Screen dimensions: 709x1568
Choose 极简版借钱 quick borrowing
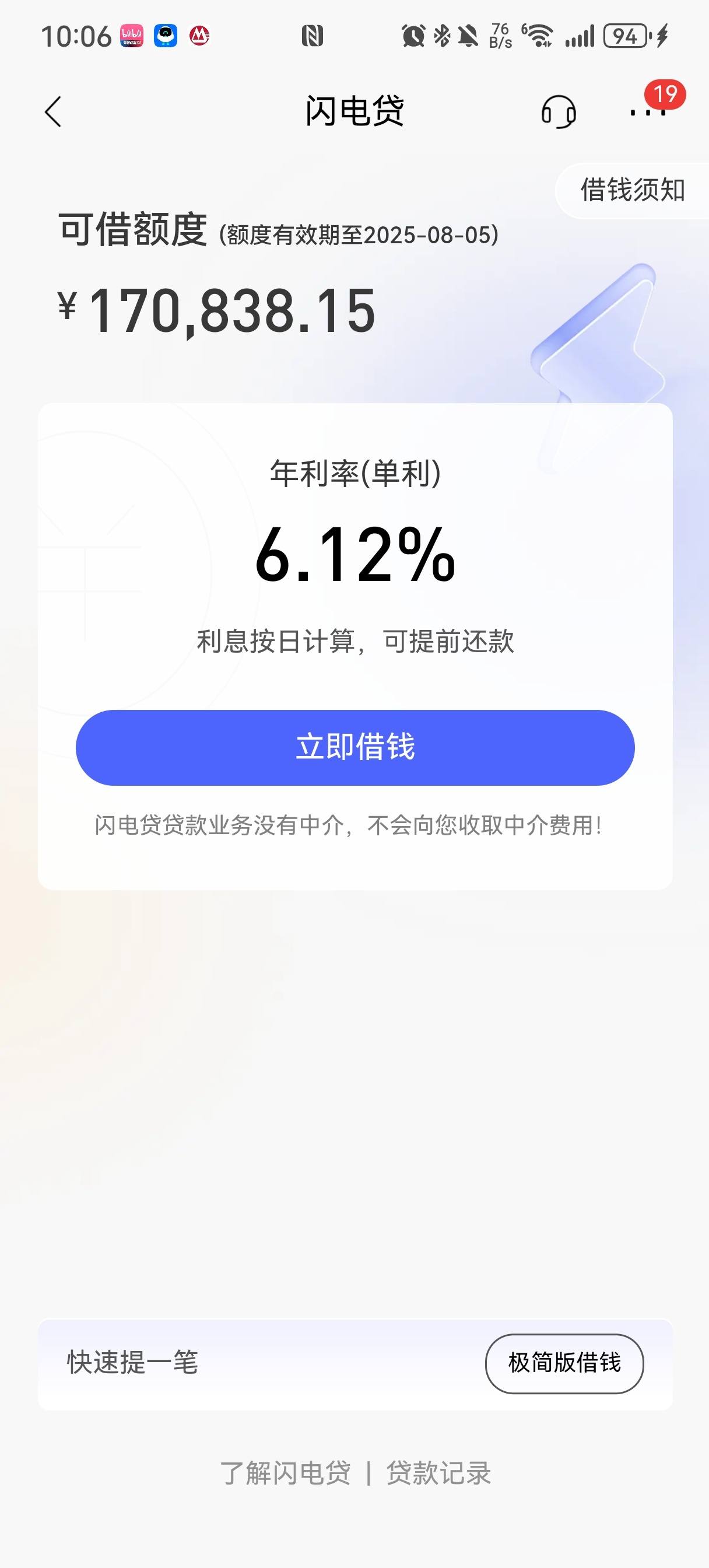pos(564,1363)
